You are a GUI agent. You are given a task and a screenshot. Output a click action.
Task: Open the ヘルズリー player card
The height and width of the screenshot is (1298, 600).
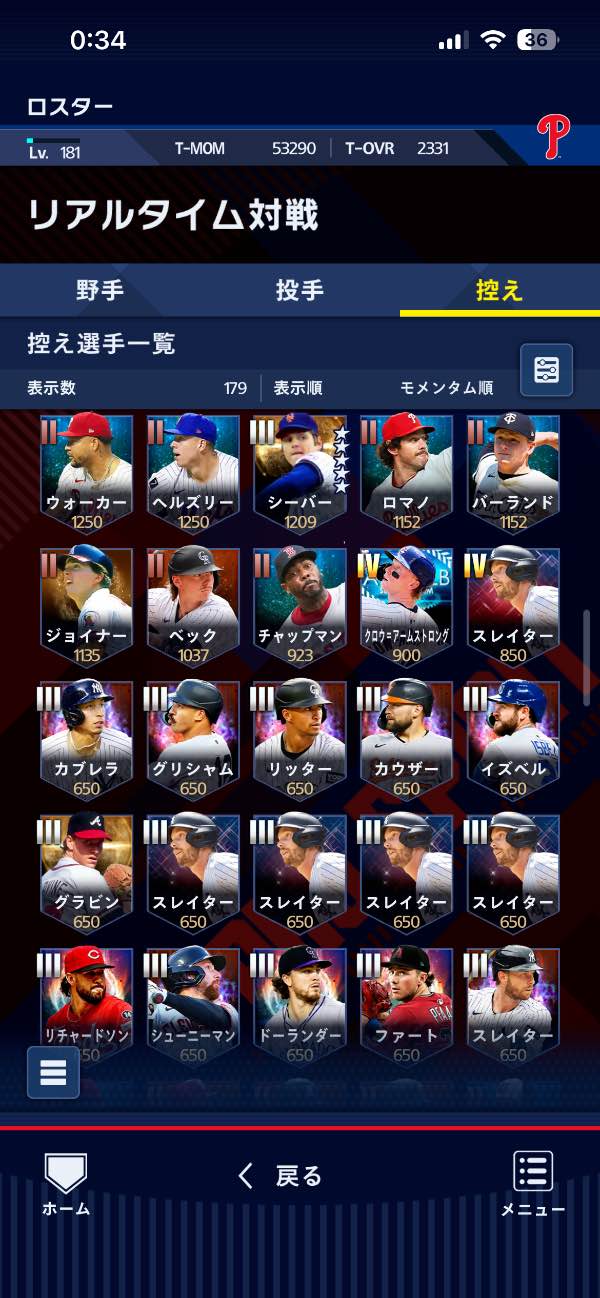(193, 472)
